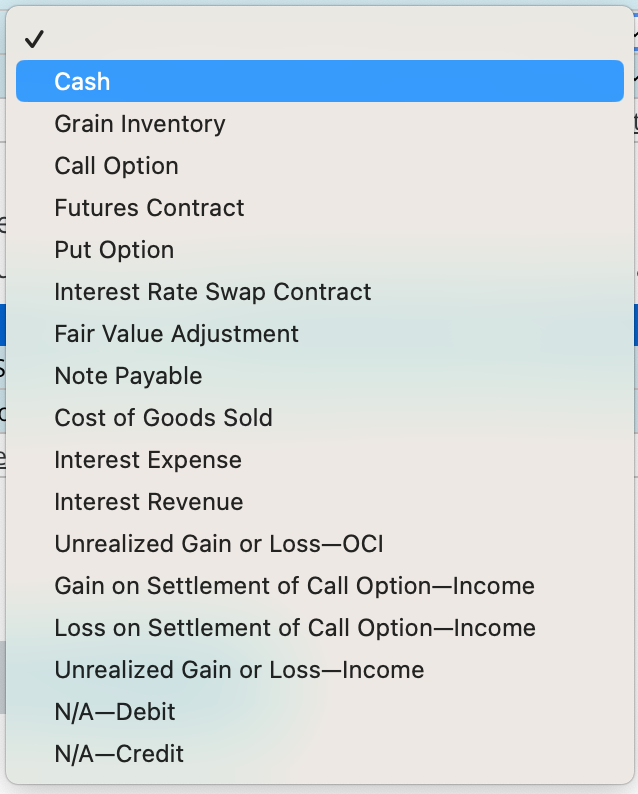Screen dimensions: 638x794
Task: Select Loss on Settlement of Call Option—Income
Action: click(295, 628)
